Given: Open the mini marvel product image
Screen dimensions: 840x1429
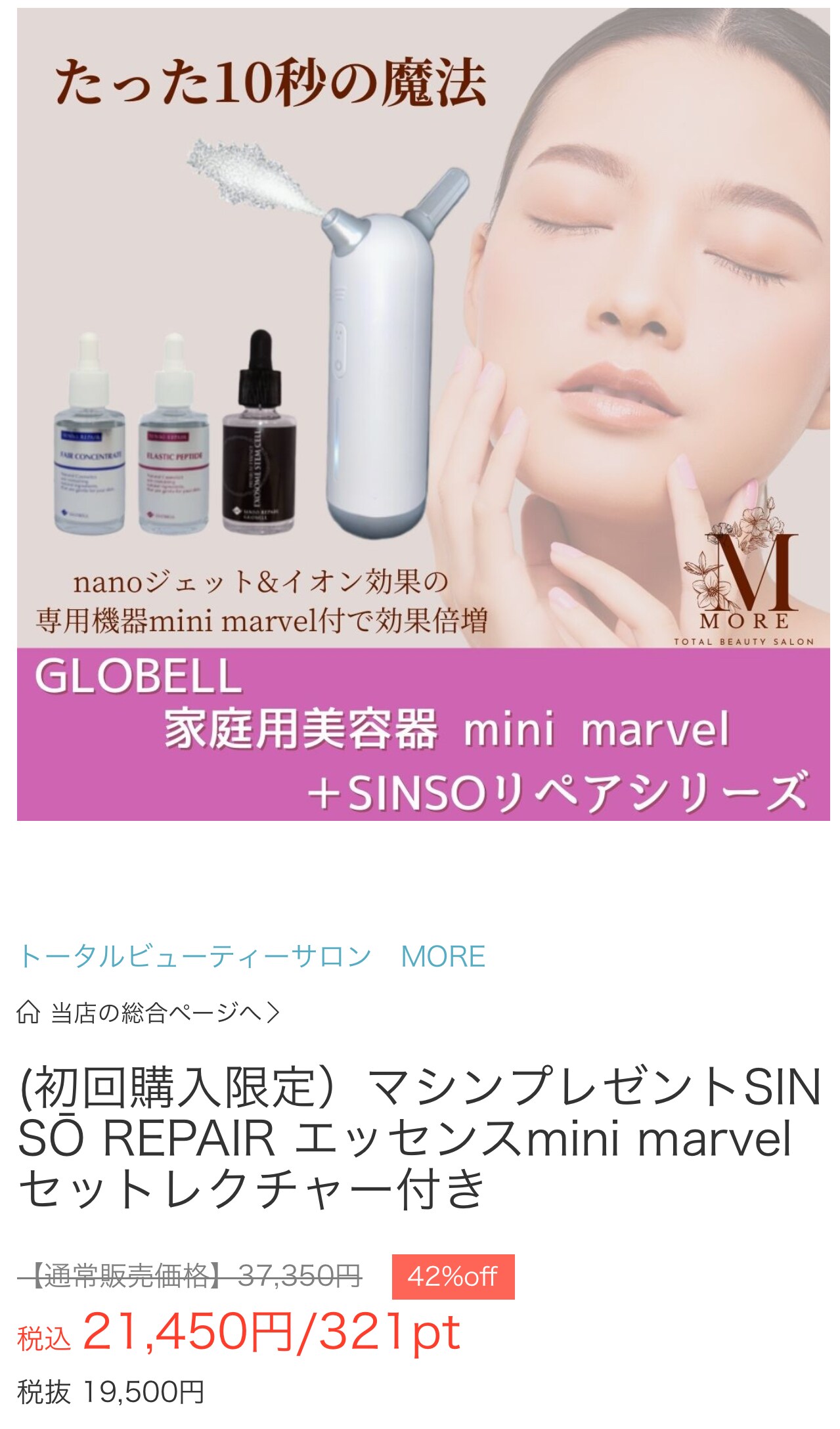Looking at the screenshot, I should 423,414.
